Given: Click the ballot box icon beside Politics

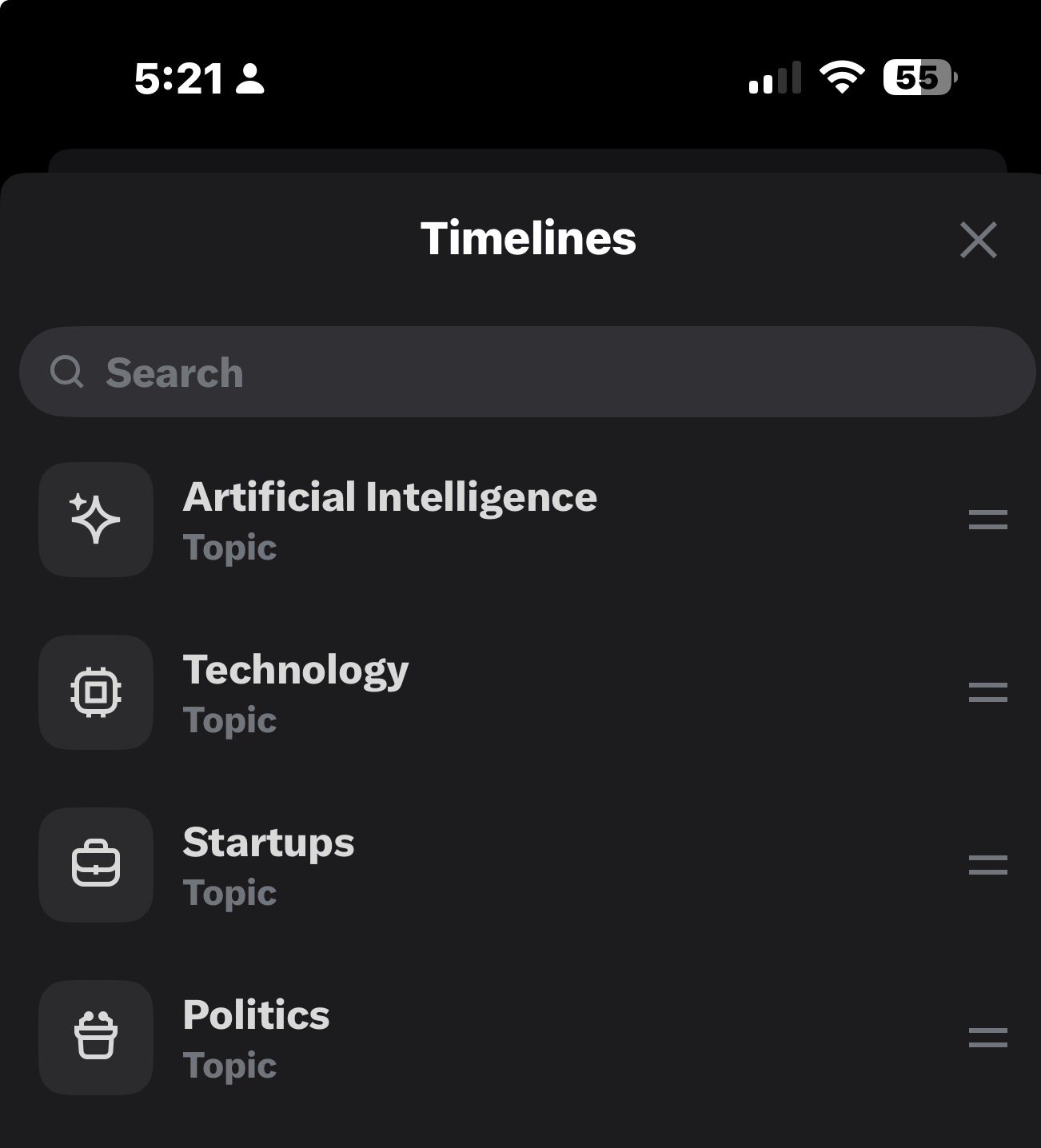Looking at the screenshot, I should coord(94,1038).
